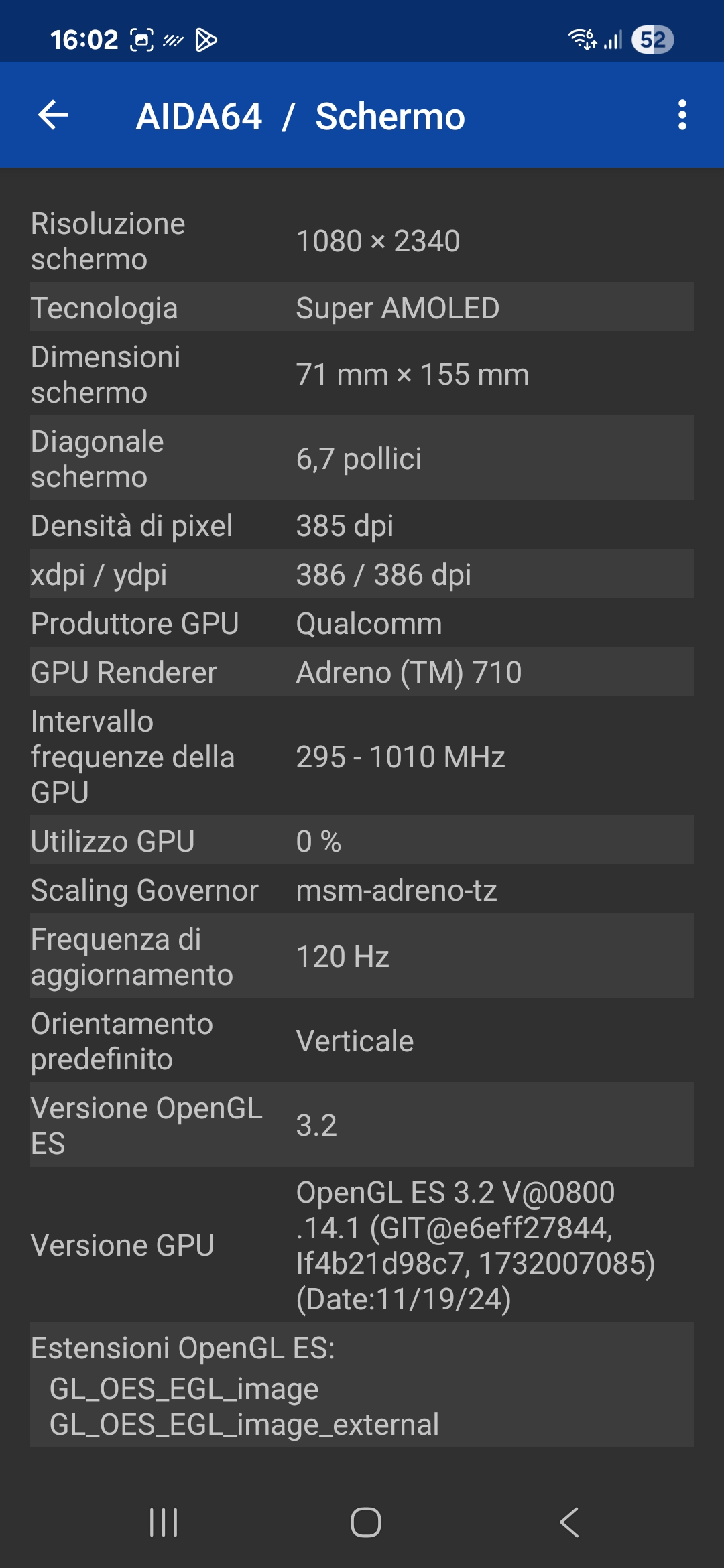Tap the system home button

coord(365,1522)
